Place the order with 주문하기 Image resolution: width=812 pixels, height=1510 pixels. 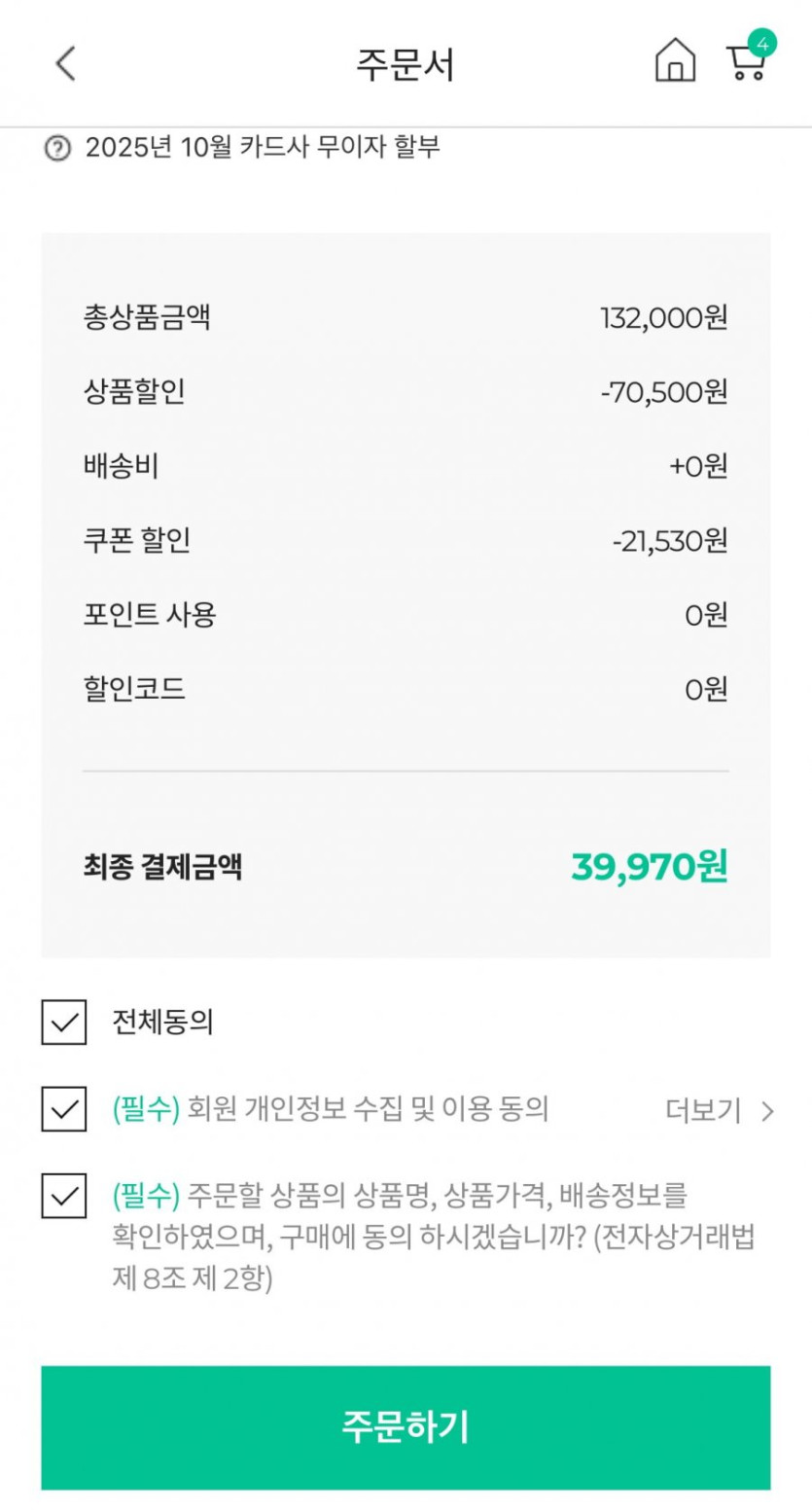pos(406,1427)
